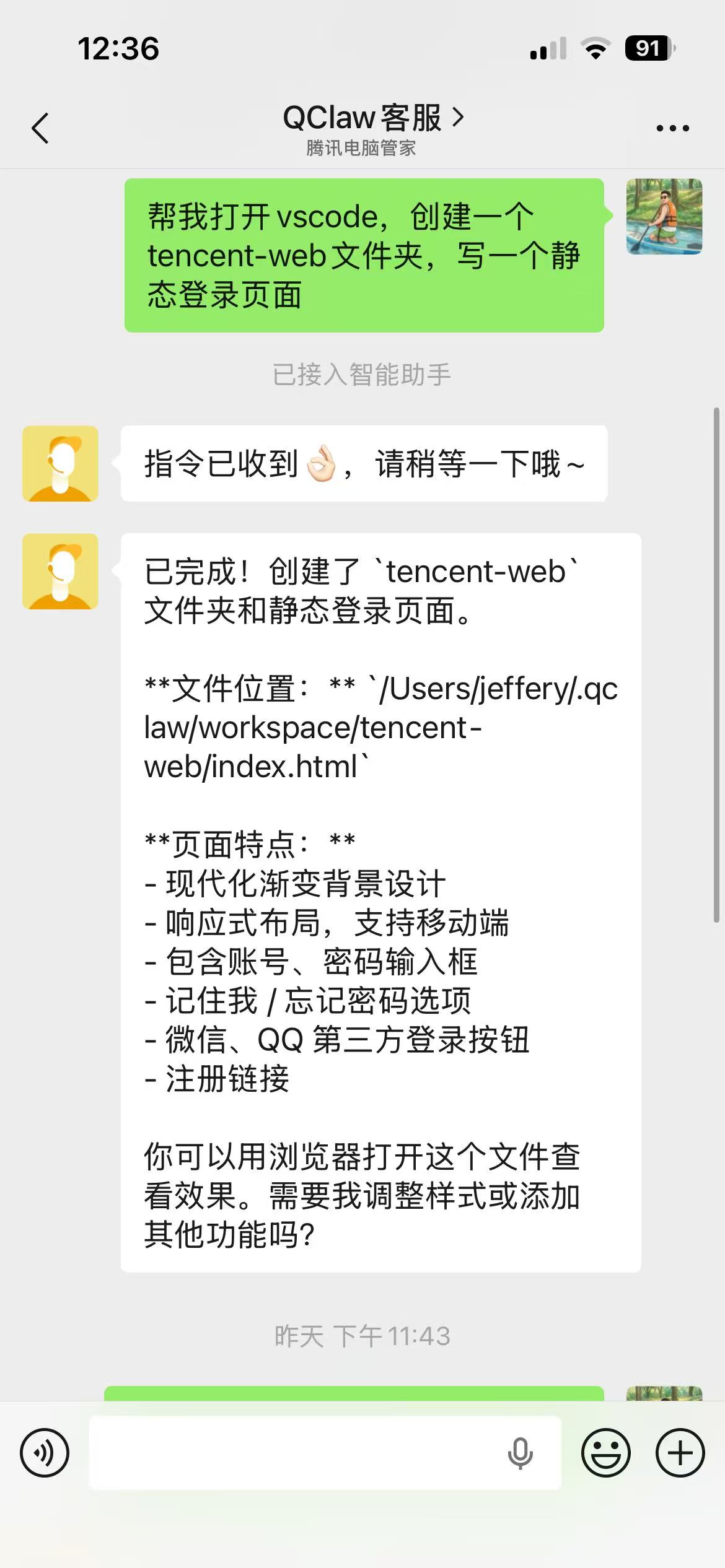
Task: View my avatar beside the vscode message
Action: tap(664, 217)
